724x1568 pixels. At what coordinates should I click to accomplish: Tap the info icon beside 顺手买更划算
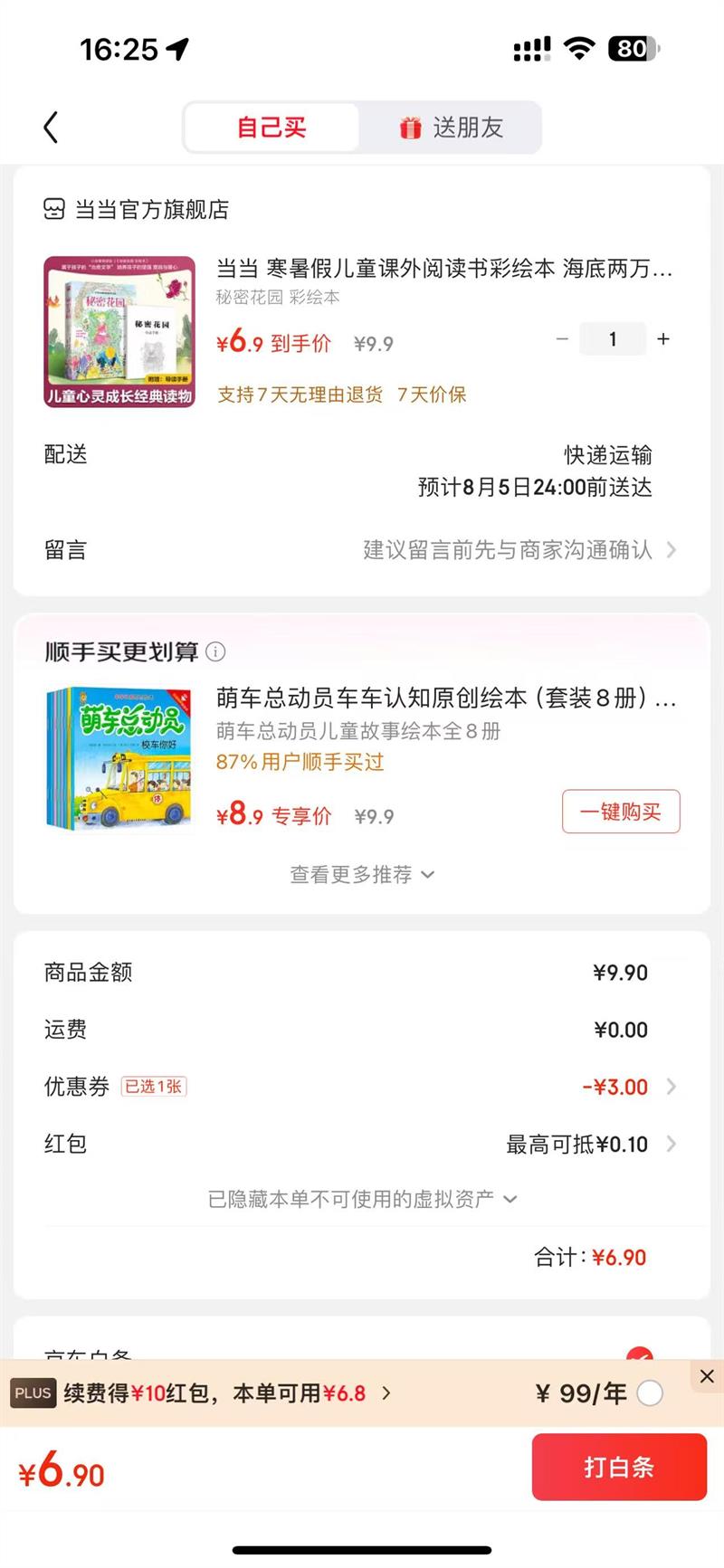pyautogui.click(x=215, y=651)
